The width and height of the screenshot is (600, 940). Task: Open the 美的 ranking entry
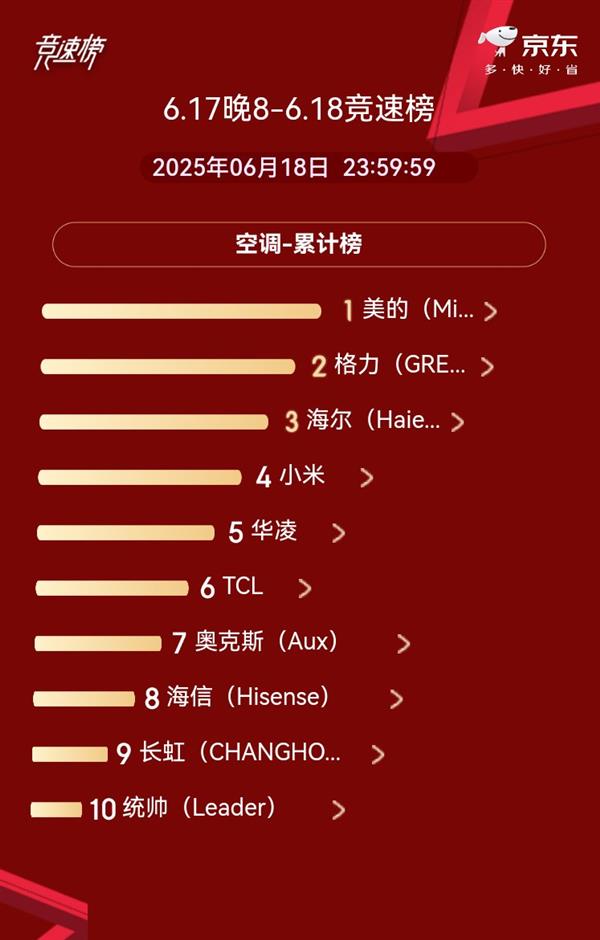click(418, 310)
